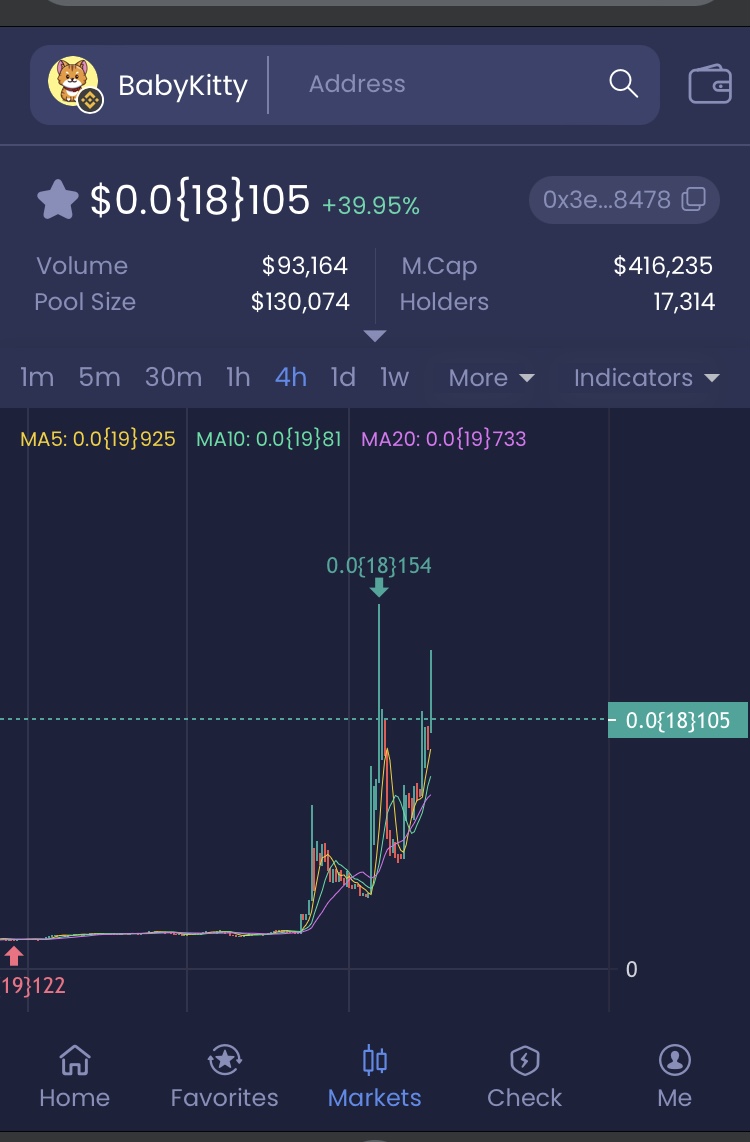Screen dimensions: 750x1142
Task: Expand the stats panel arrow
Action: click(375, 336)
